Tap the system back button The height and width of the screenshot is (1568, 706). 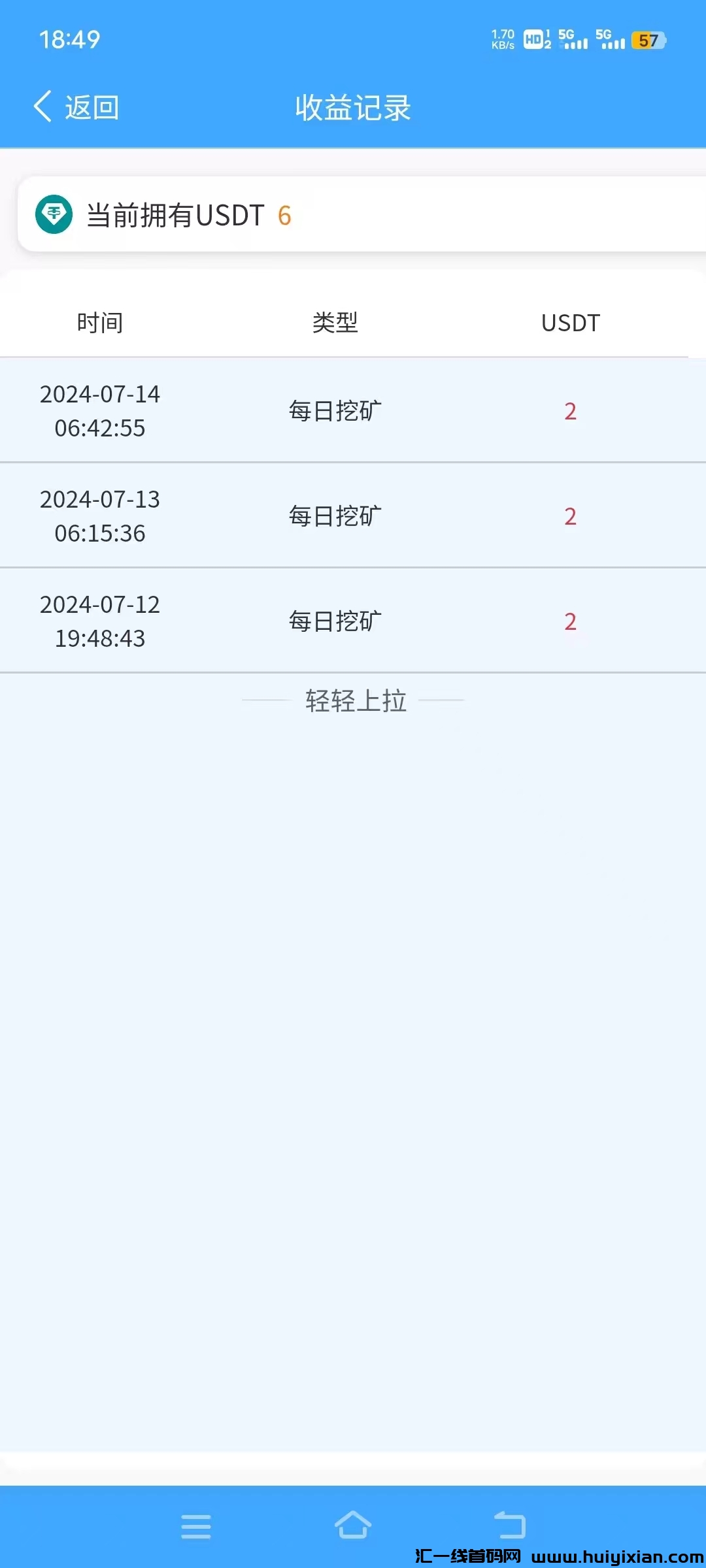(x=510, y=1525)
